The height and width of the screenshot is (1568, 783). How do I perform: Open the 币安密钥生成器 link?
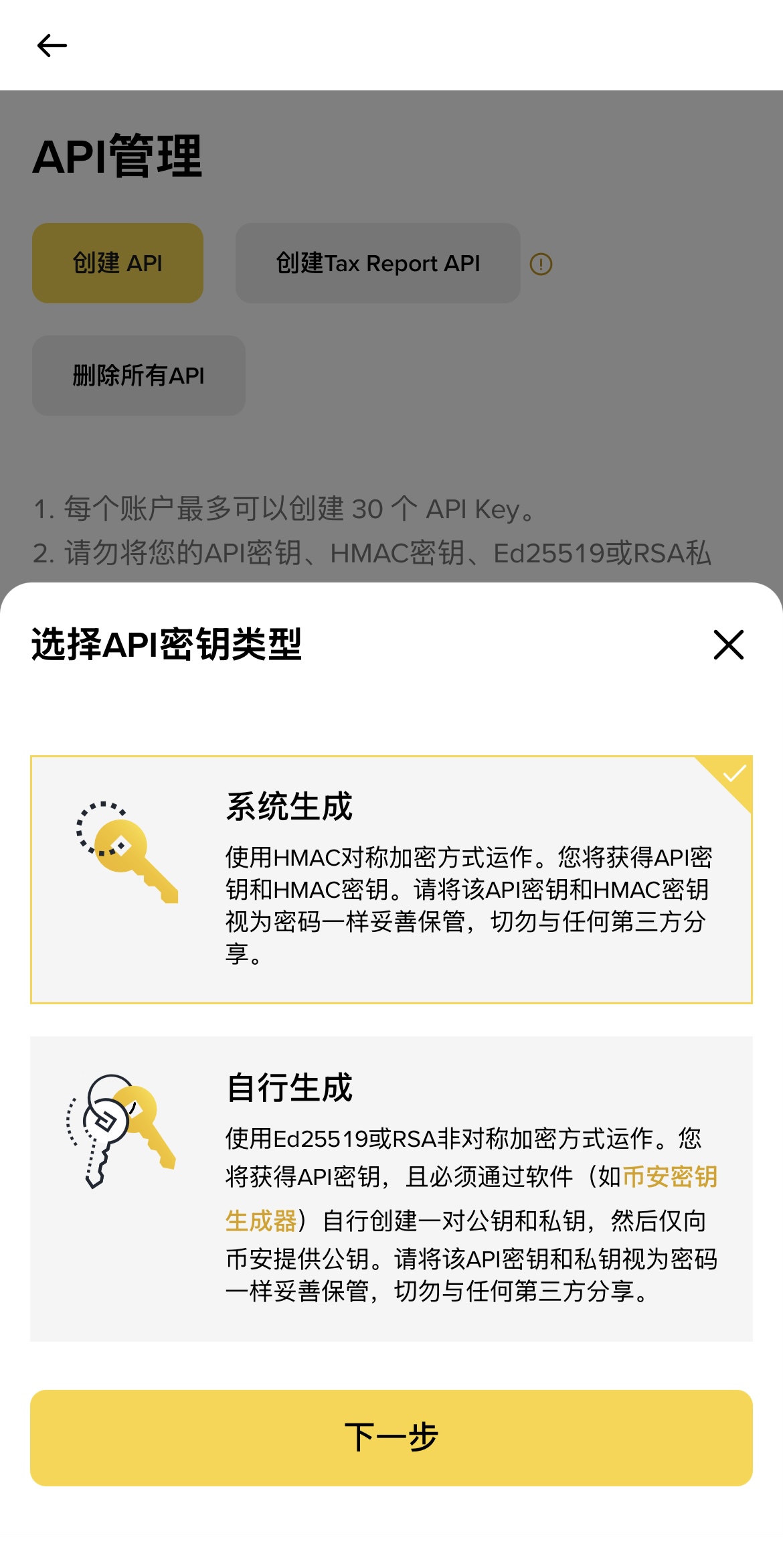(x=669, y=1176)
